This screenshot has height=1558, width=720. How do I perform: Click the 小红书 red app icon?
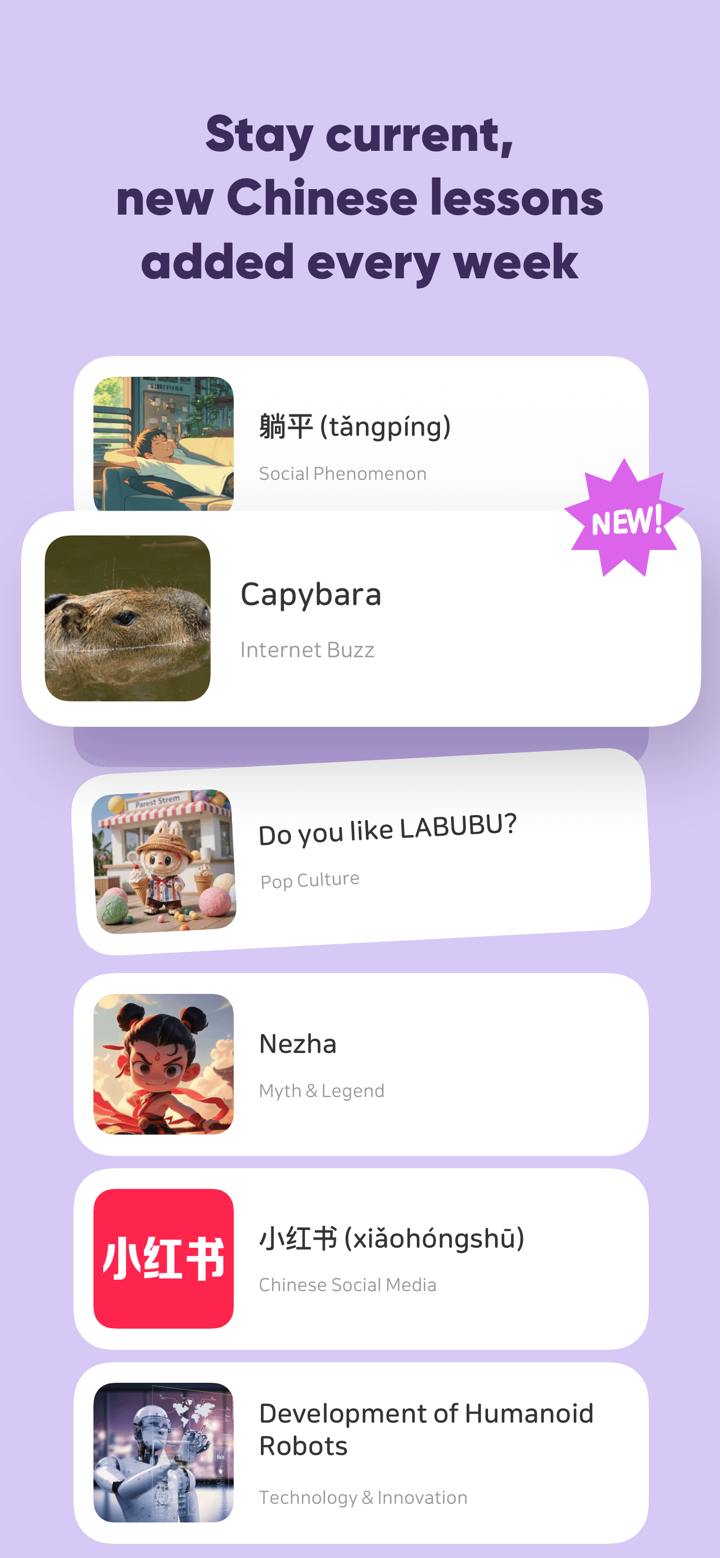[x=163, y=1258]
